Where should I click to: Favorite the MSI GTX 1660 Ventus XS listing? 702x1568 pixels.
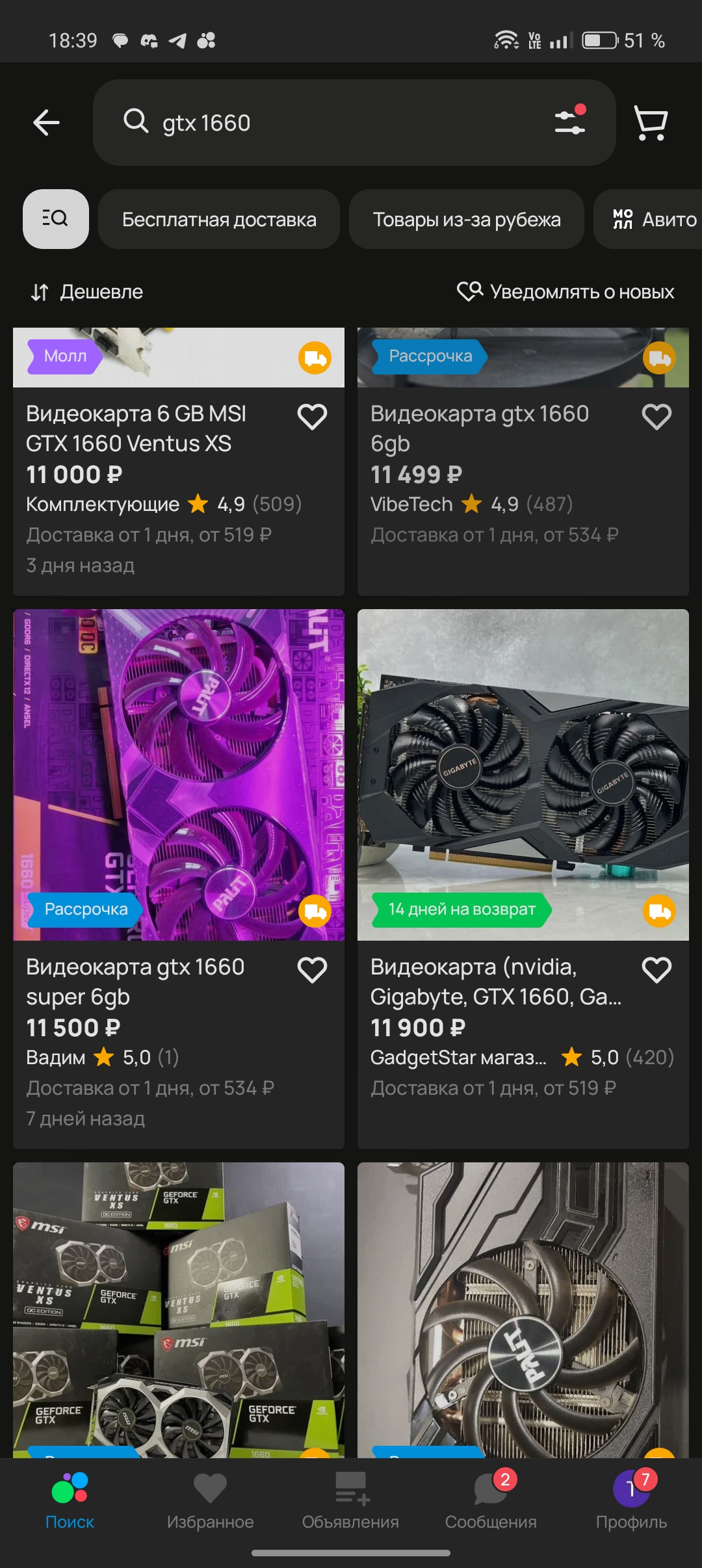[x=312, y=417]
